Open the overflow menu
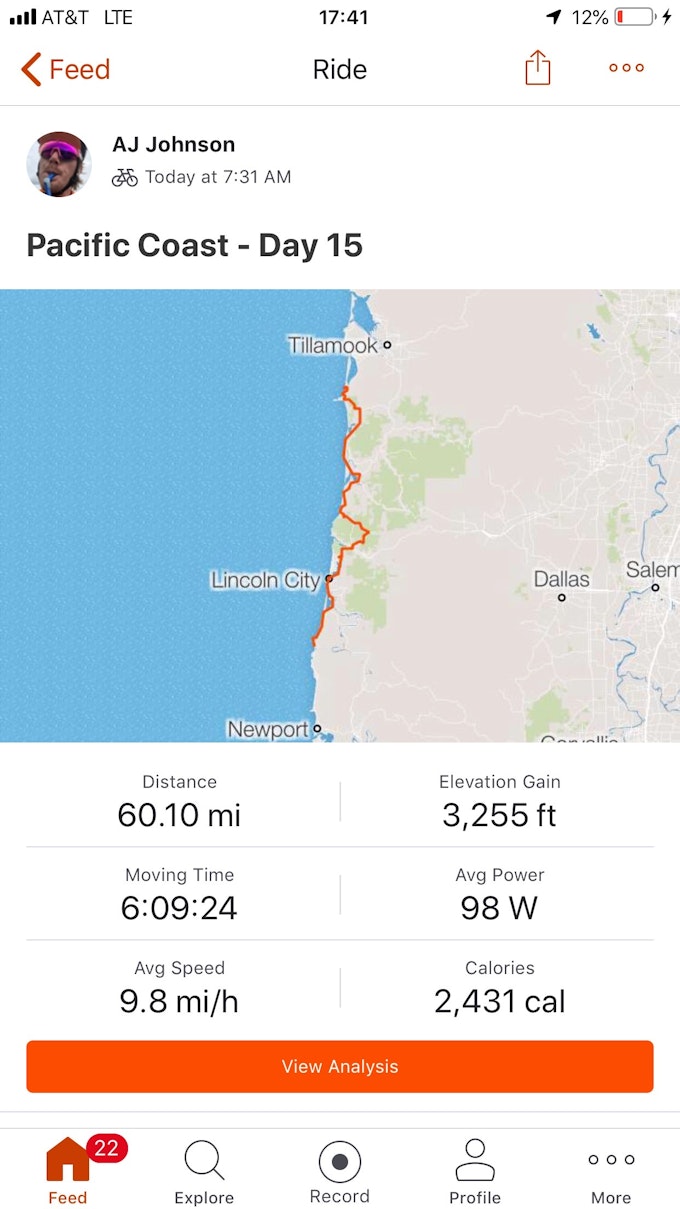Image resolution: width=680 pixels, height=1209 pixels. tap(626, 68)
